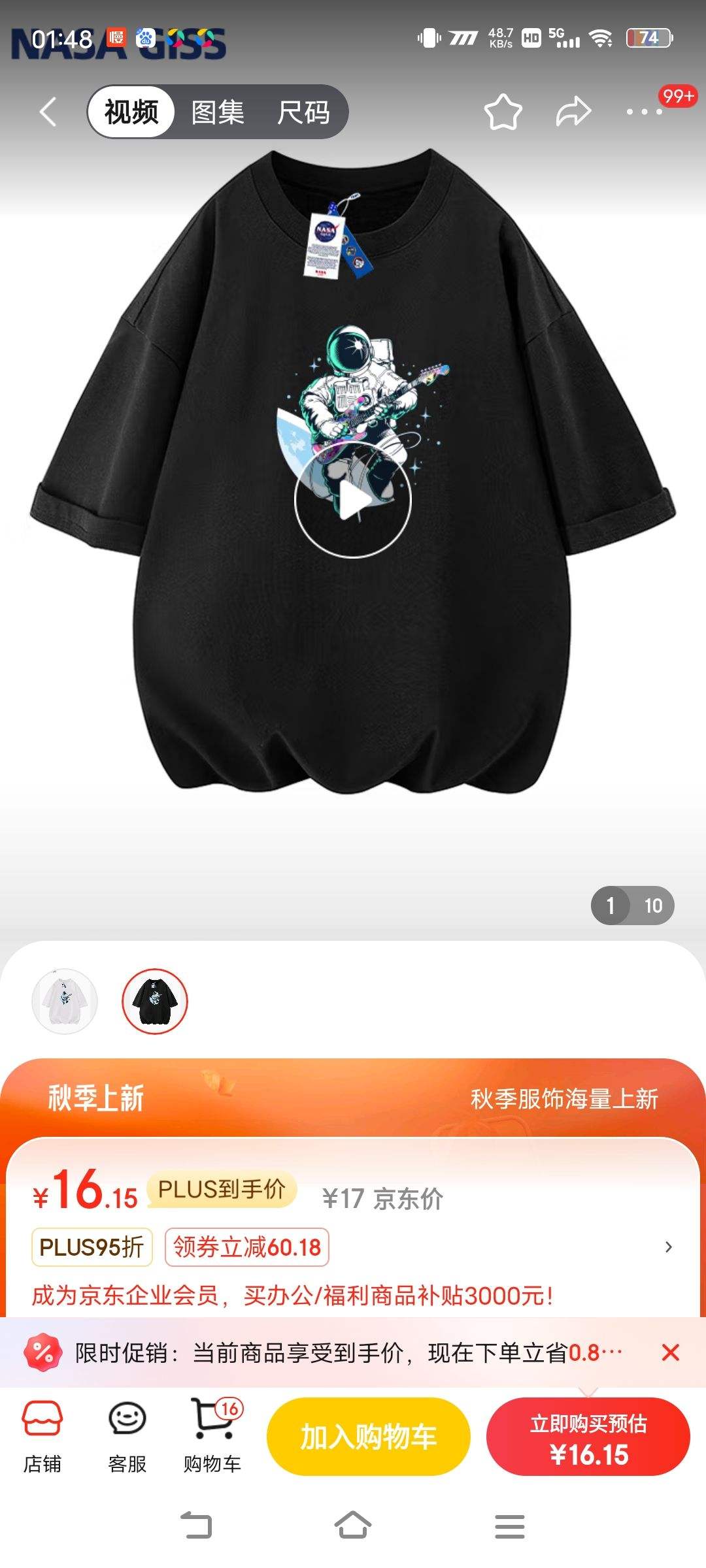Claim the 领券立减60.18 coupon
Viewport: 706px width, 1568px height.
tap(247, 1247)
